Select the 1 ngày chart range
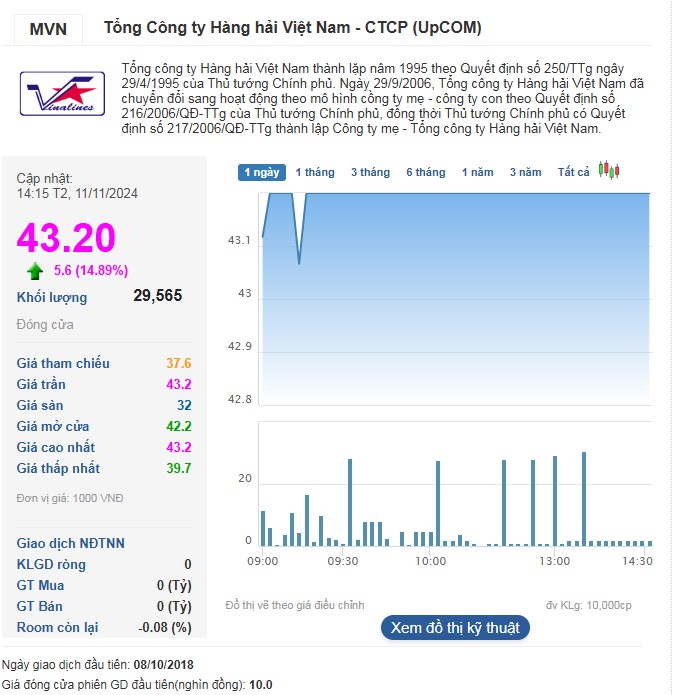 click(x=263, y=172)
